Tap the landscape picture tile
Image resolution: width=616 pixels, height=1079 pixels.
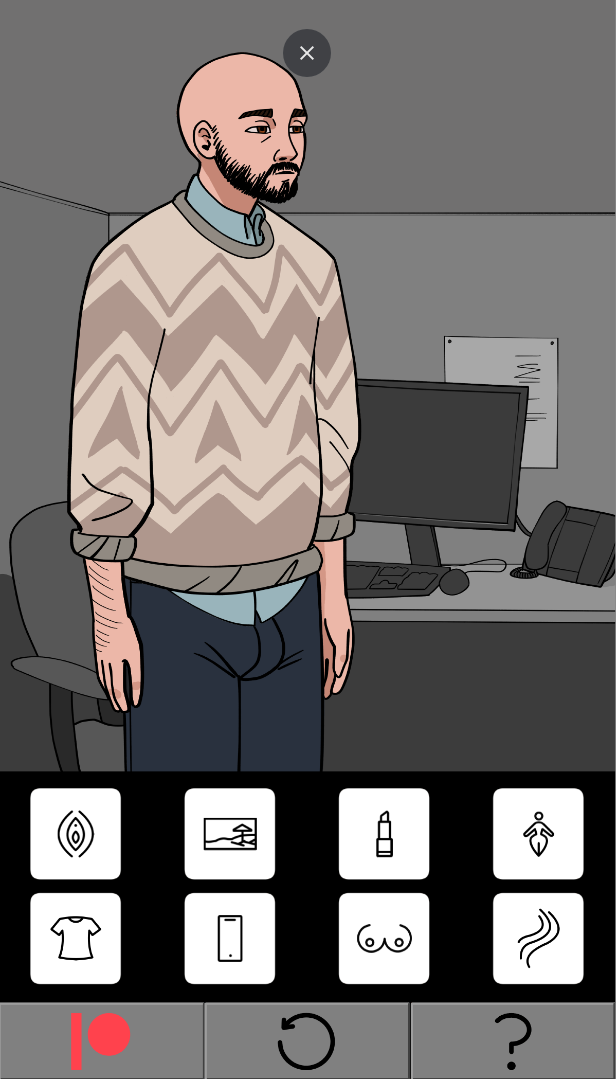click(x=230, y=834)
